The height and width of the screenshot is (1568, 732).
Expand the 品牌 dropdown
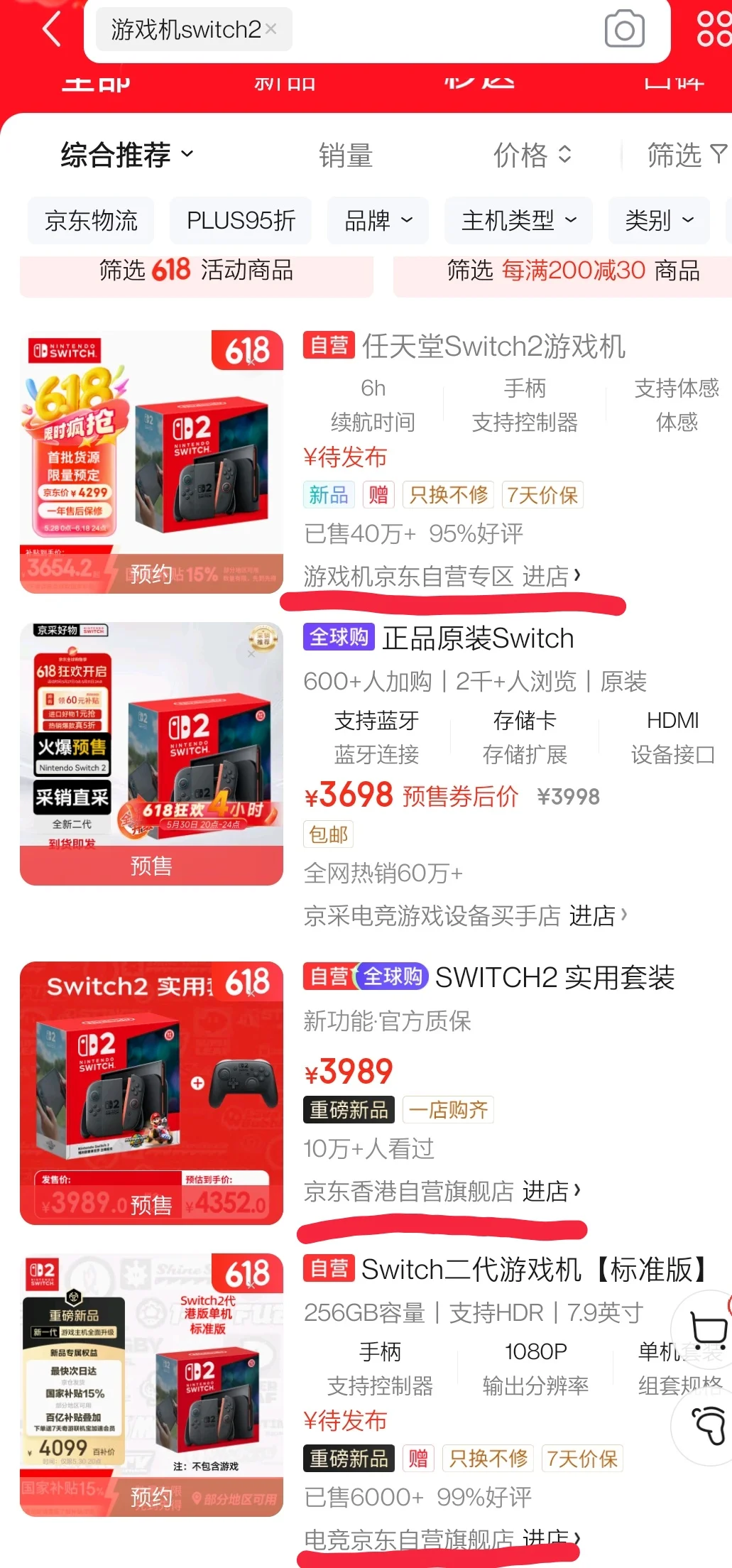[378, 221]
